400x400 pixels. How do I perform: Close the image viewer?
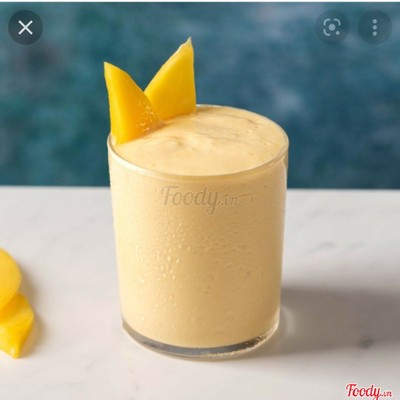(26, 27)
